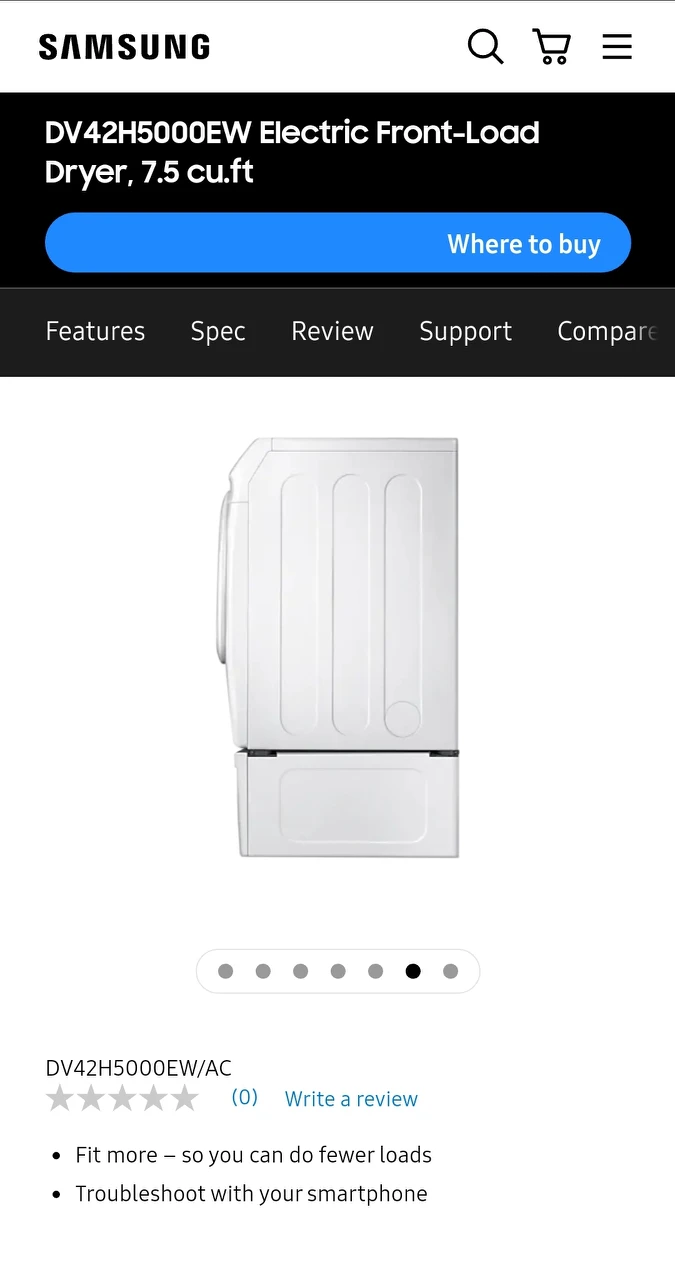Switch to the Features tab
This screenshot has height=1270, width=675.
pyautogui.click(x=95, y=332)
